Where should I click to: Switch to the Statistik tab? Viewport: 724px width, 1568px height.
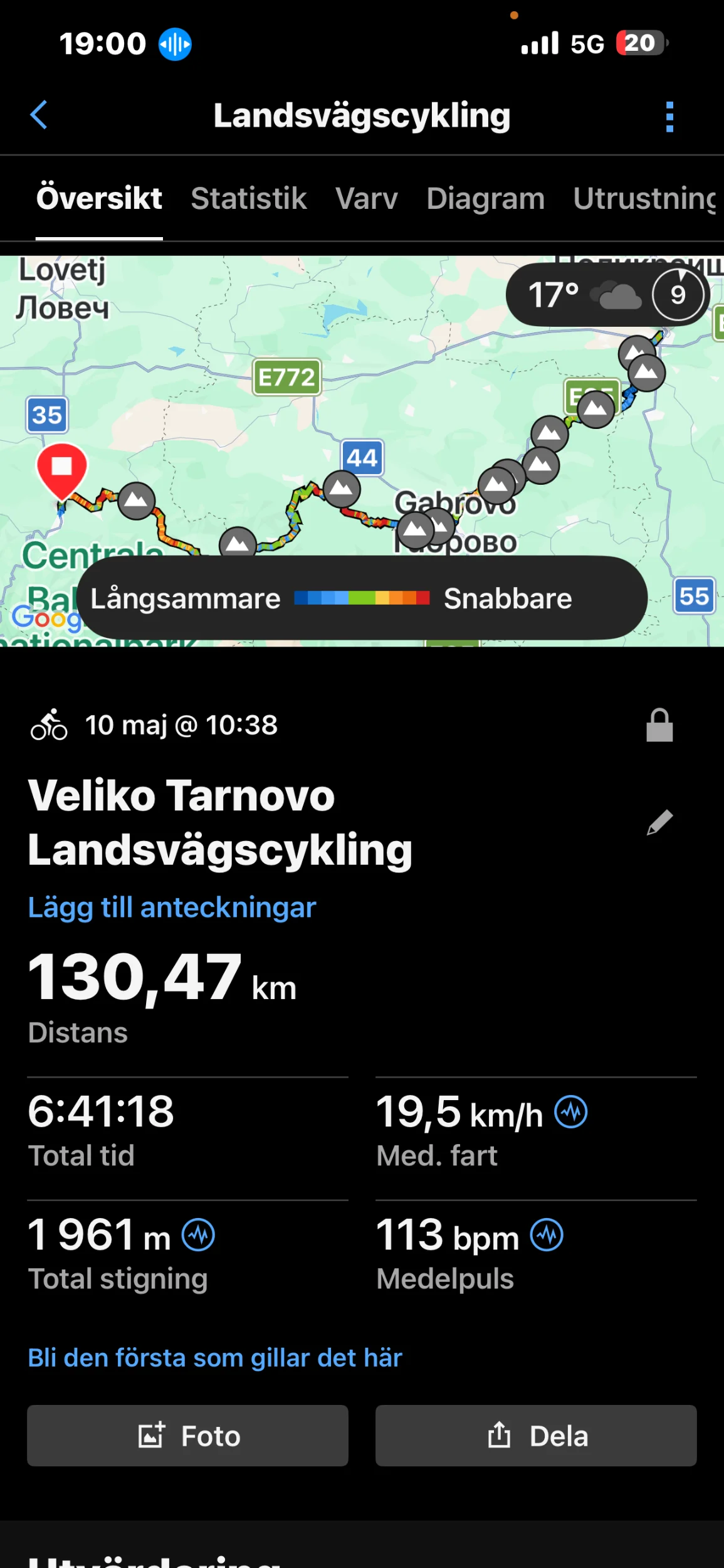[x=249, y=199]
